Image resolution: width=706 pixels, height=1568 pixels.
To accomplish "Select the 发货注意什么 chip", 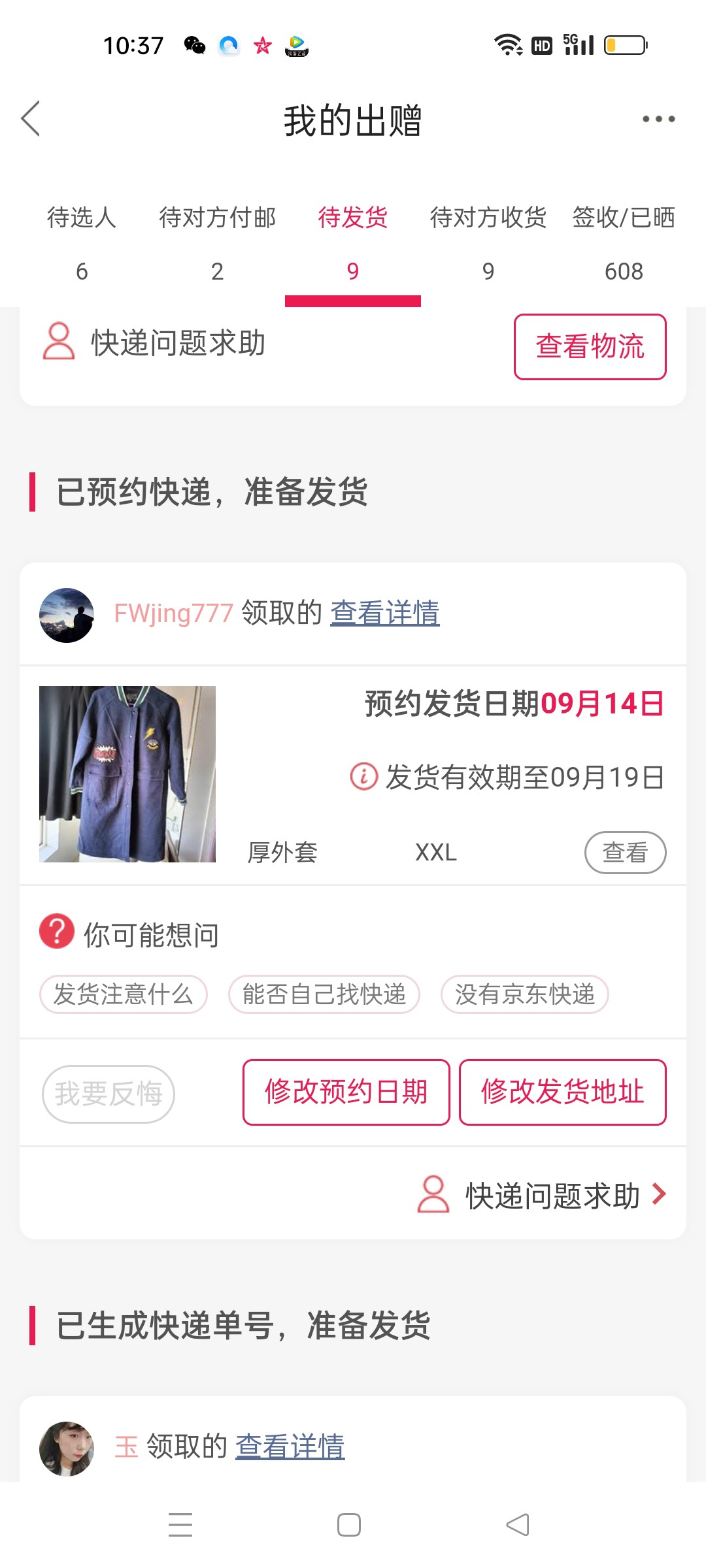I will [x=124, y=994].
